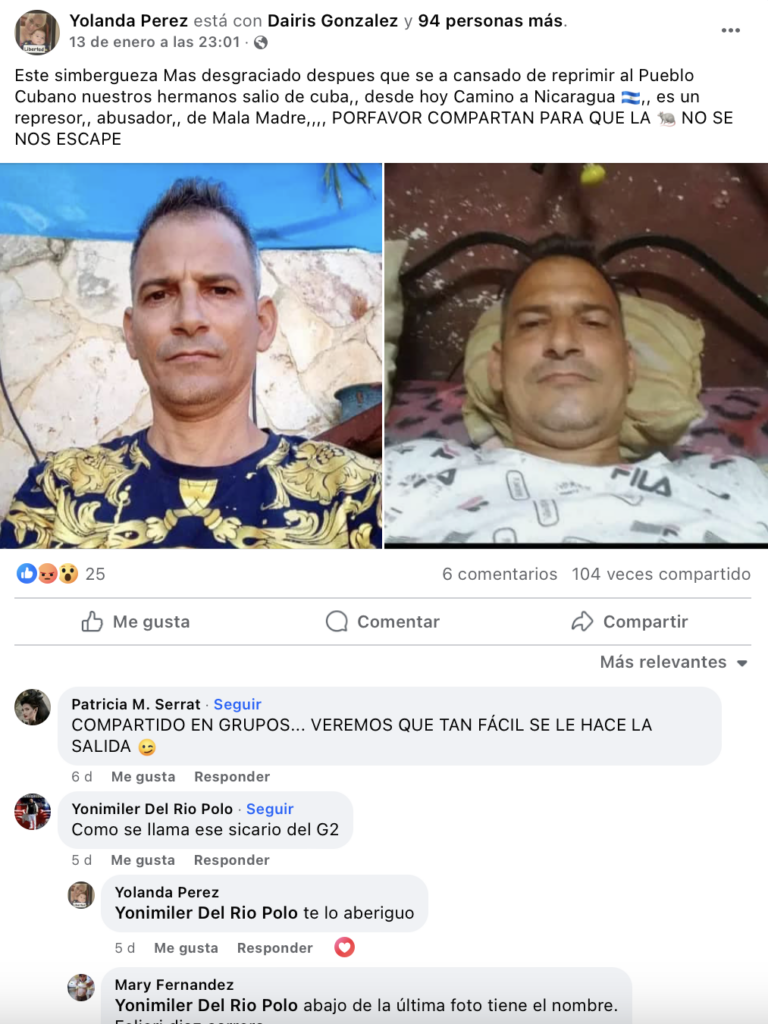Image resolution: width=768 pixels, height=1024 pixels.
Task: Open the post's three-dot options menu
Action: [x=731, y=30]
